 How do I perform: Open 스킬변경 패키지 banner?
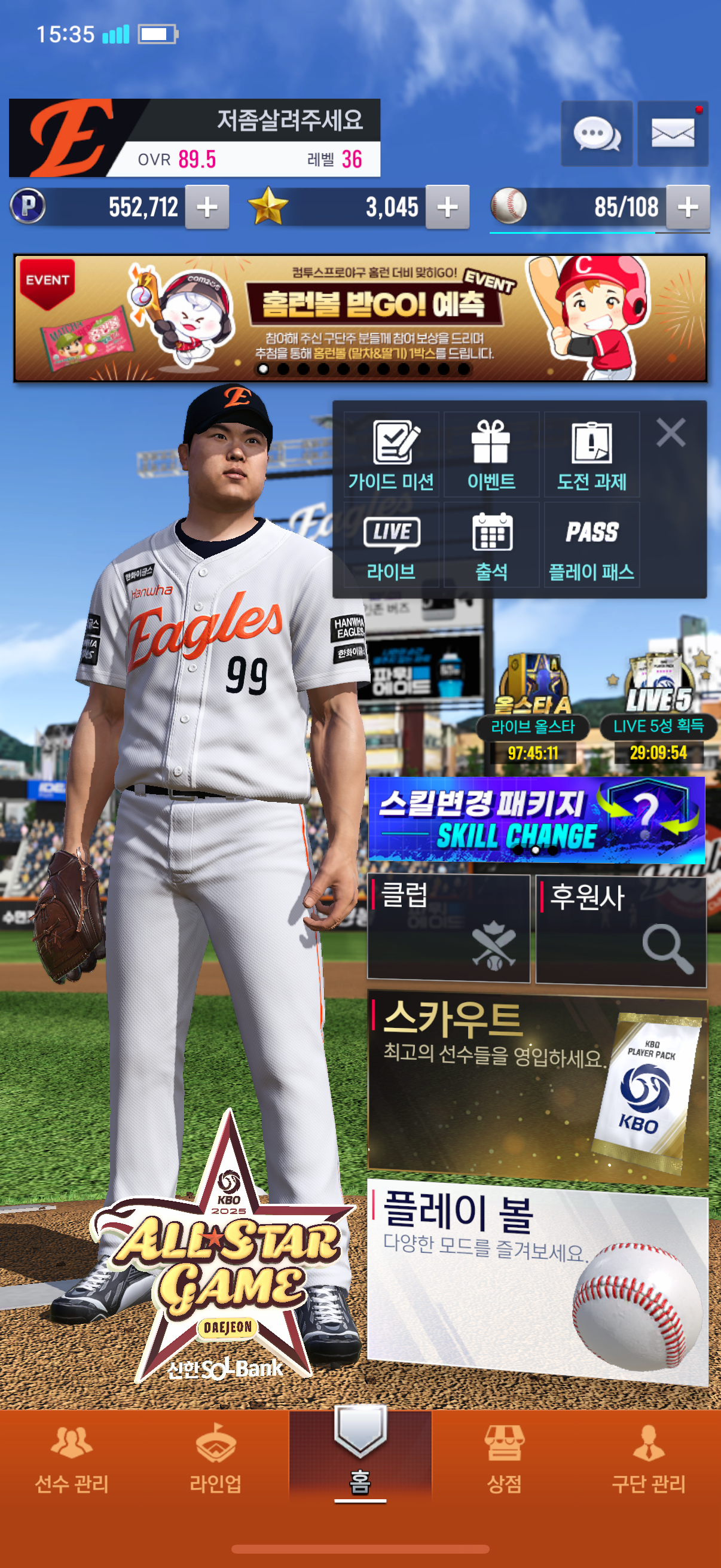click(x=536, y=819)
